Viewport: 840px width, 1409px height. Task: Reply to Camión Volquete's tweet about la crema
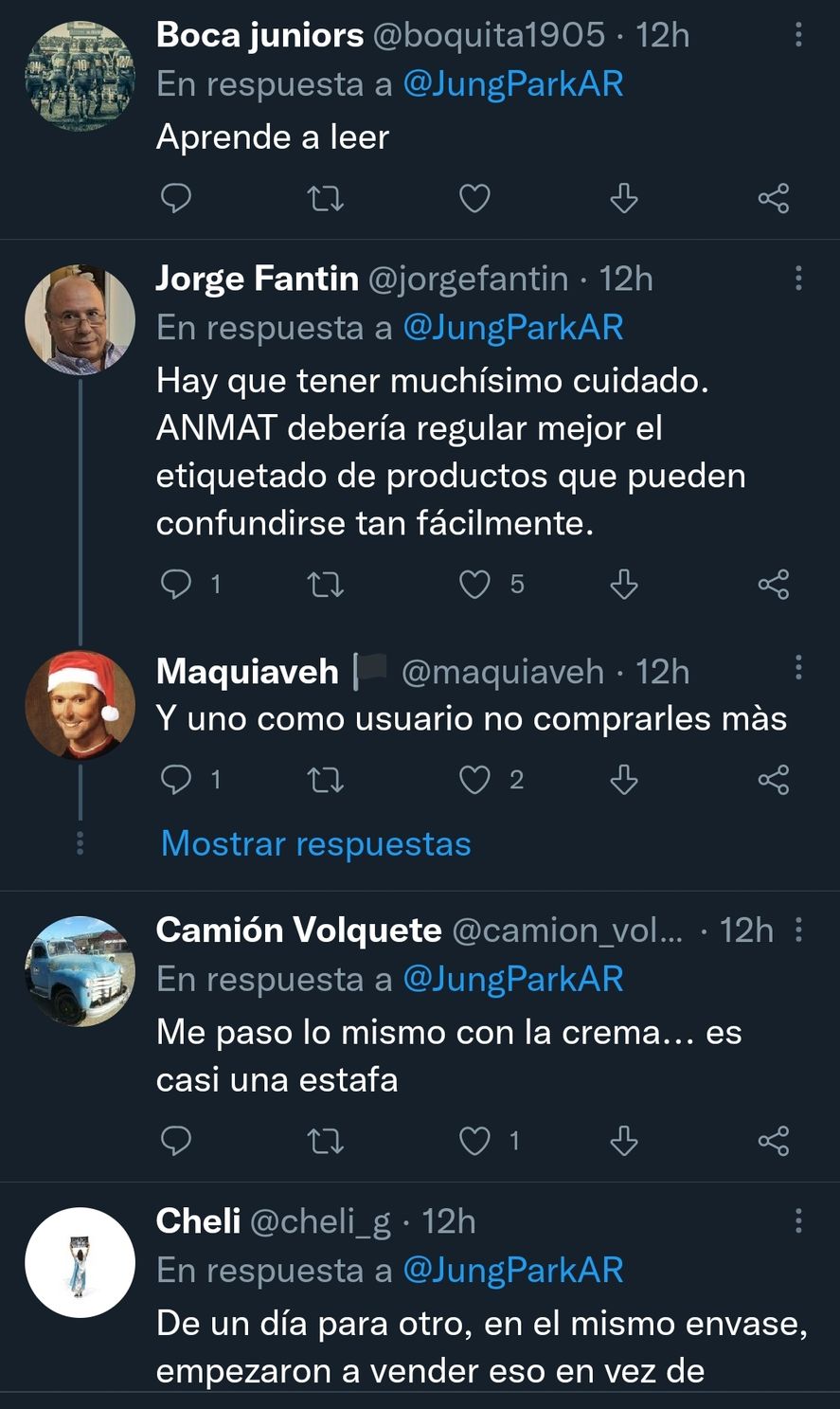[175, 1141]
